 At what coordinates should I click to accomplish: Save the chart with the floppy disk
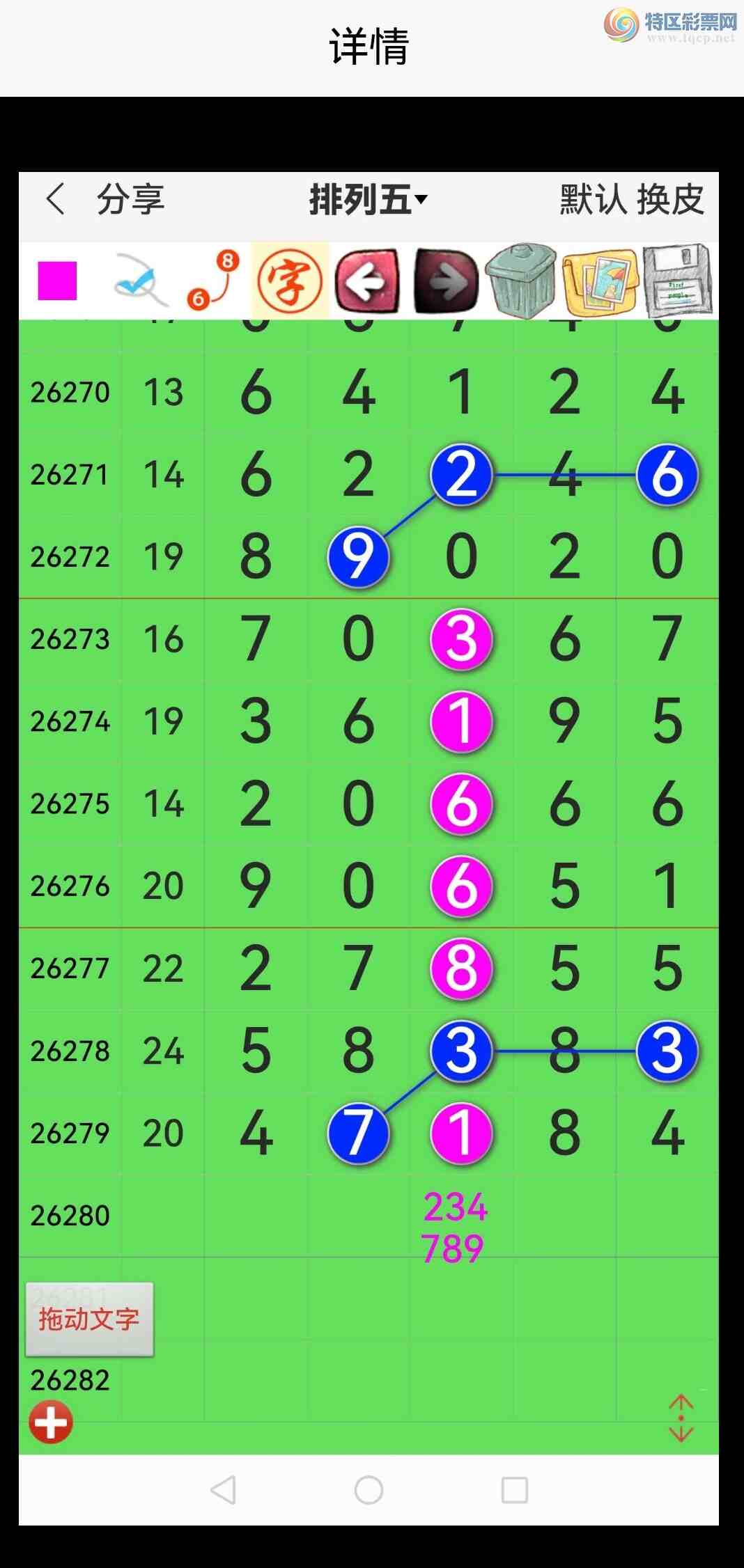click(678, 281)
